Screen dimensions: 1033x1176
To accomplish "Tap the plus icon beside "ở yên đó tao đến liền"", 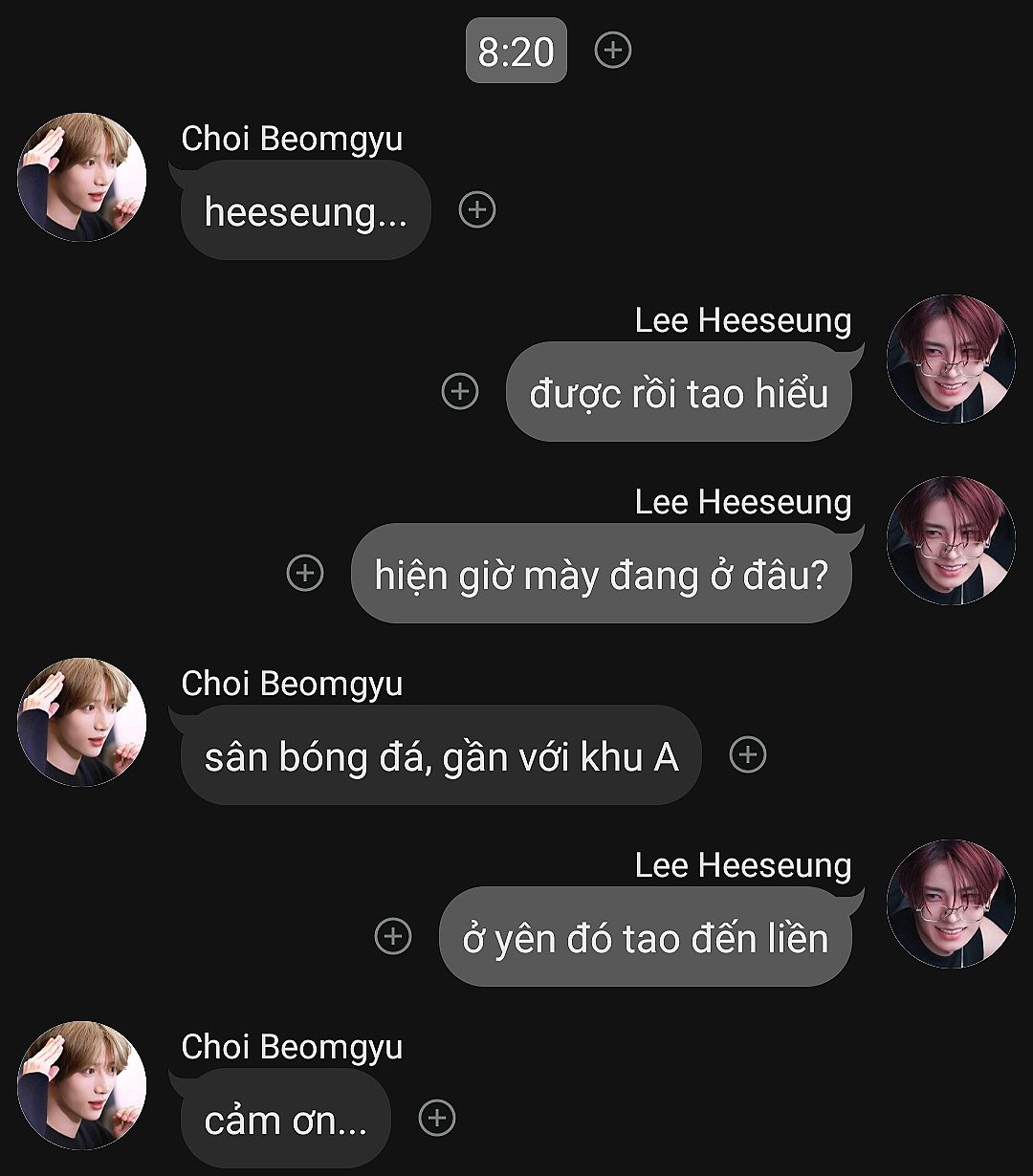I will pos(393,936).
